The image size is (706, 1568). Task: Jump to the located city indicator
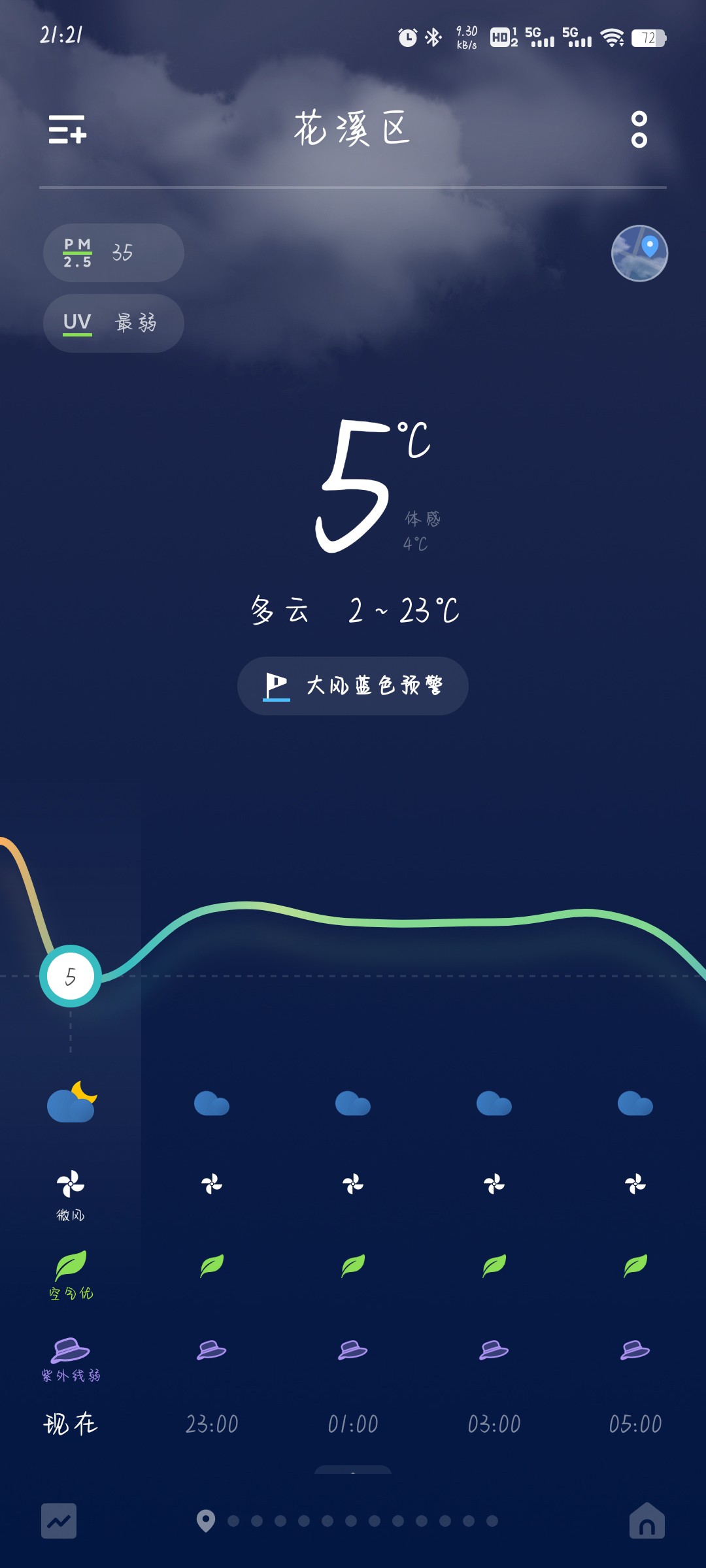pos(206,1521)
